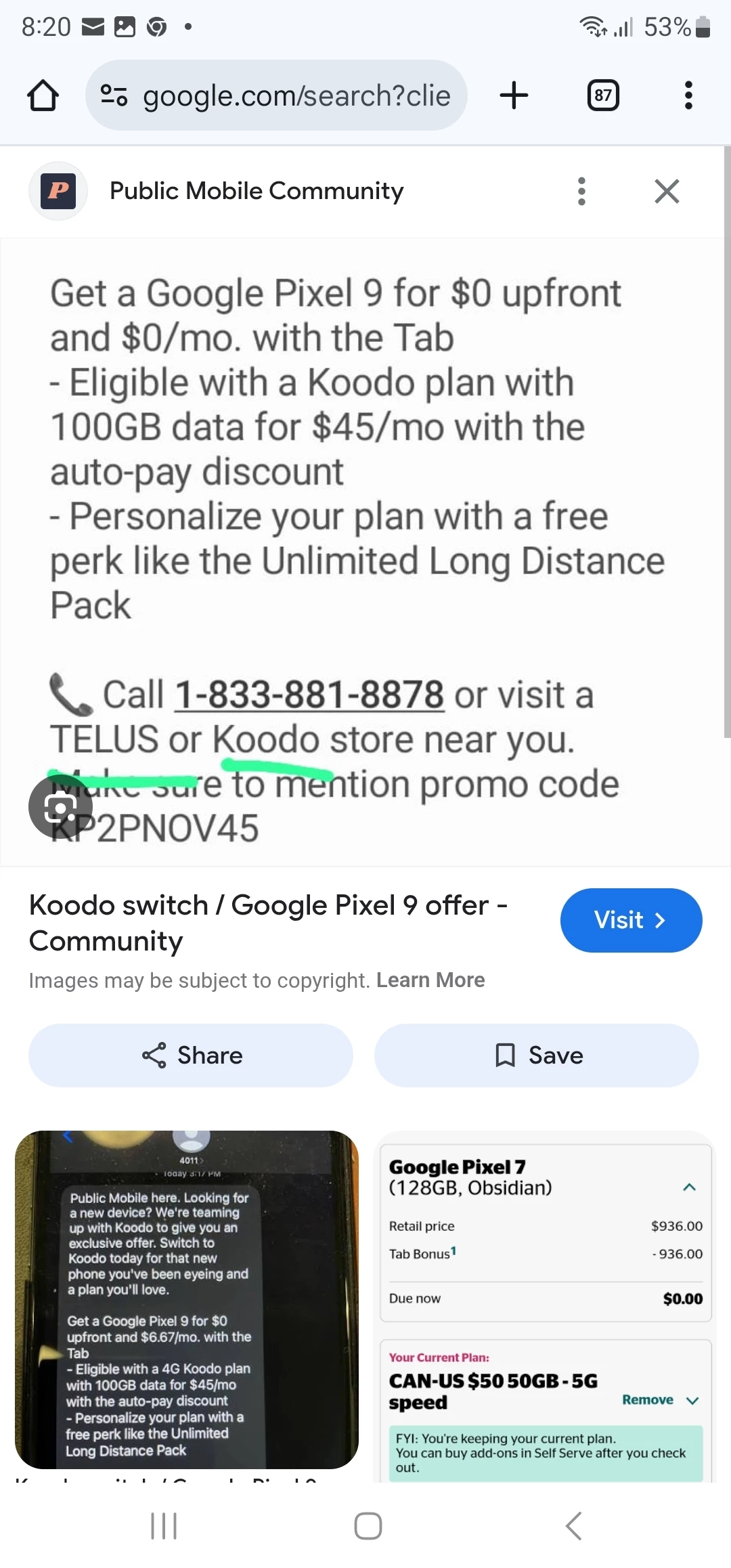Close the image preview panel
This screenshot has width=731, height=1568.
[x=667, y=192]
